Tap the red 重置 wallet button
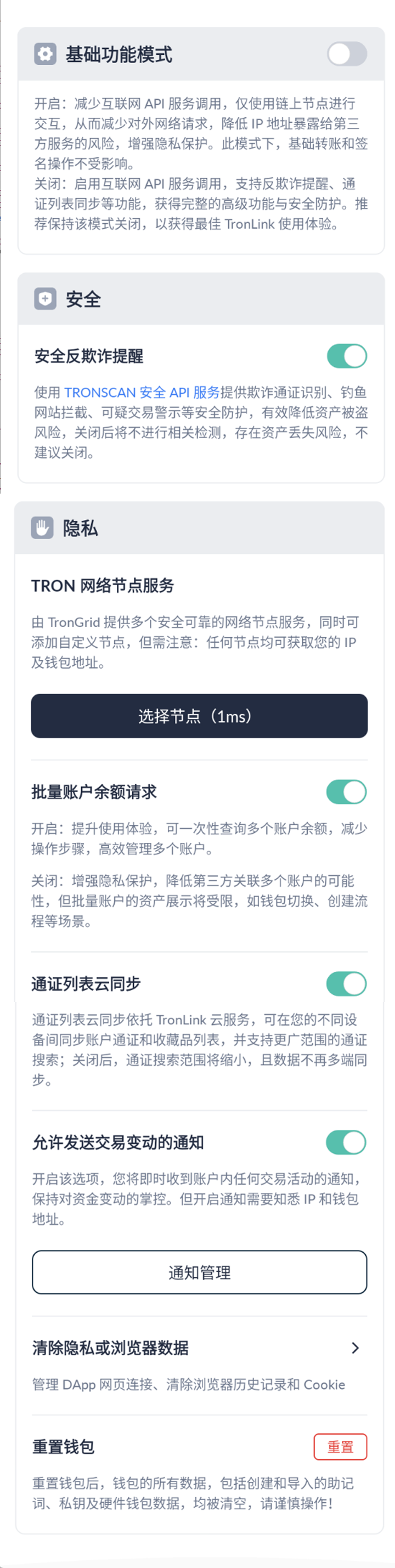Image resolution: width=395 pixels, height=1568 pixels. pyautogui.click(x=340, y=1447)
